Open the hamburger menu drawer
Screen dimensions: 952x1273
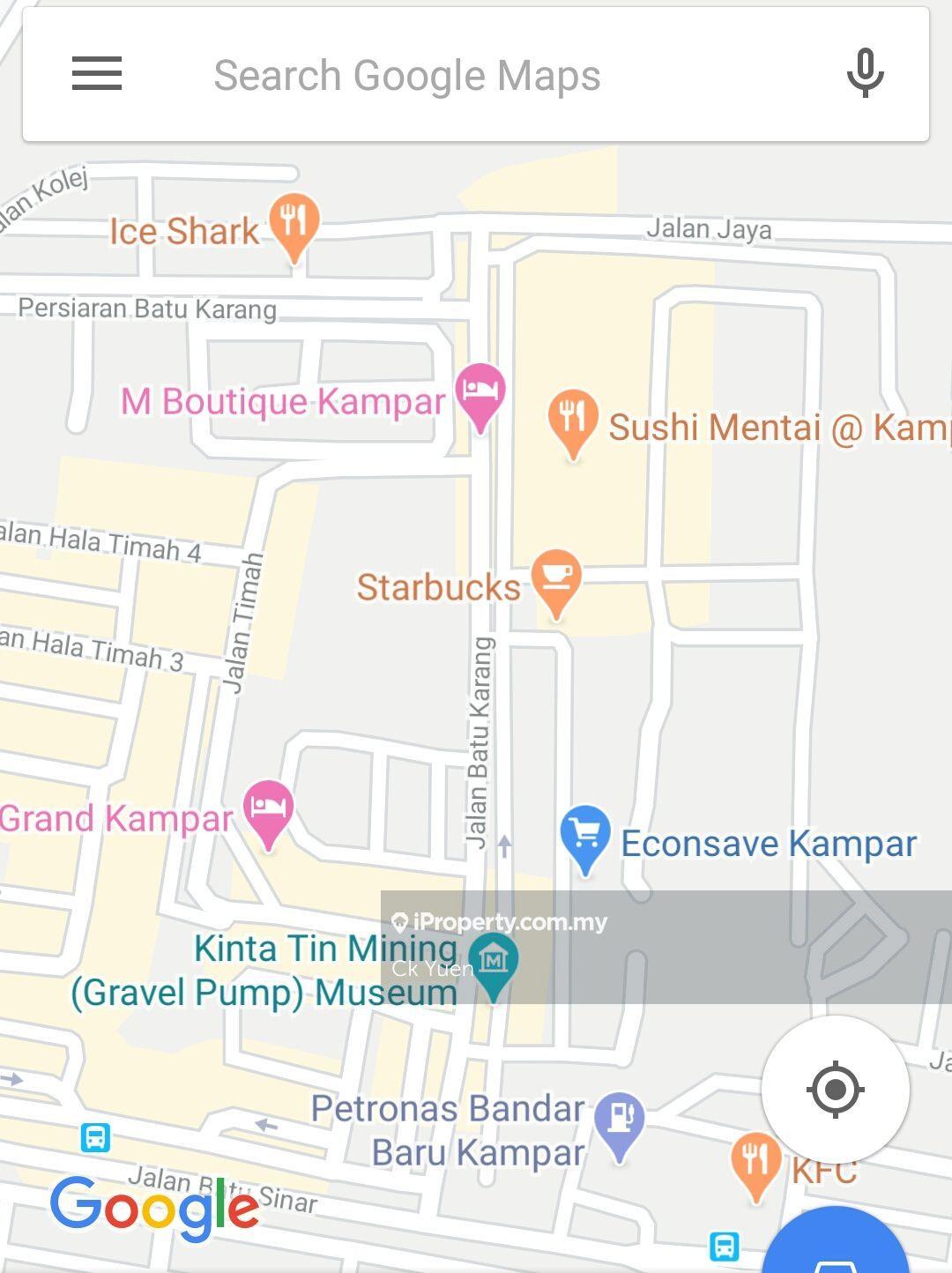(97, 74)
